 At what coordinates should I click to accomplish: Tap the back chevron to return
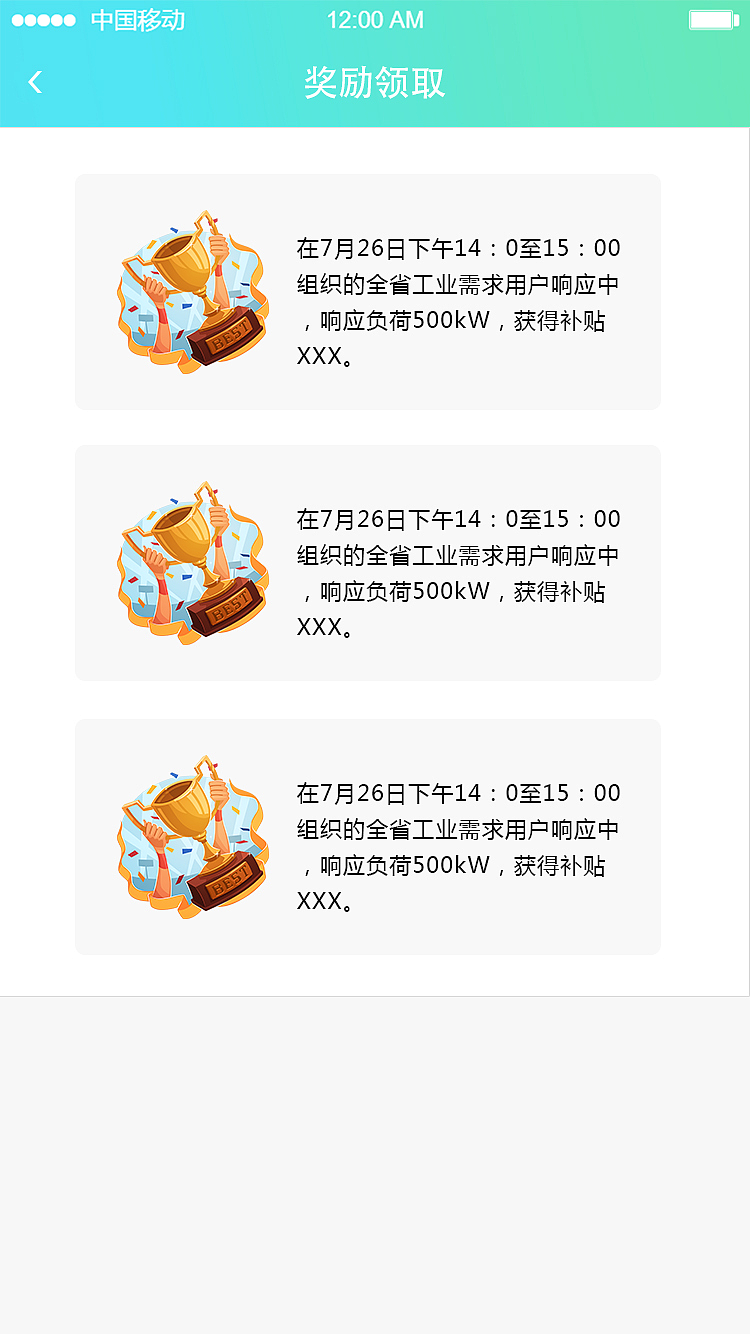pos(34,82)
